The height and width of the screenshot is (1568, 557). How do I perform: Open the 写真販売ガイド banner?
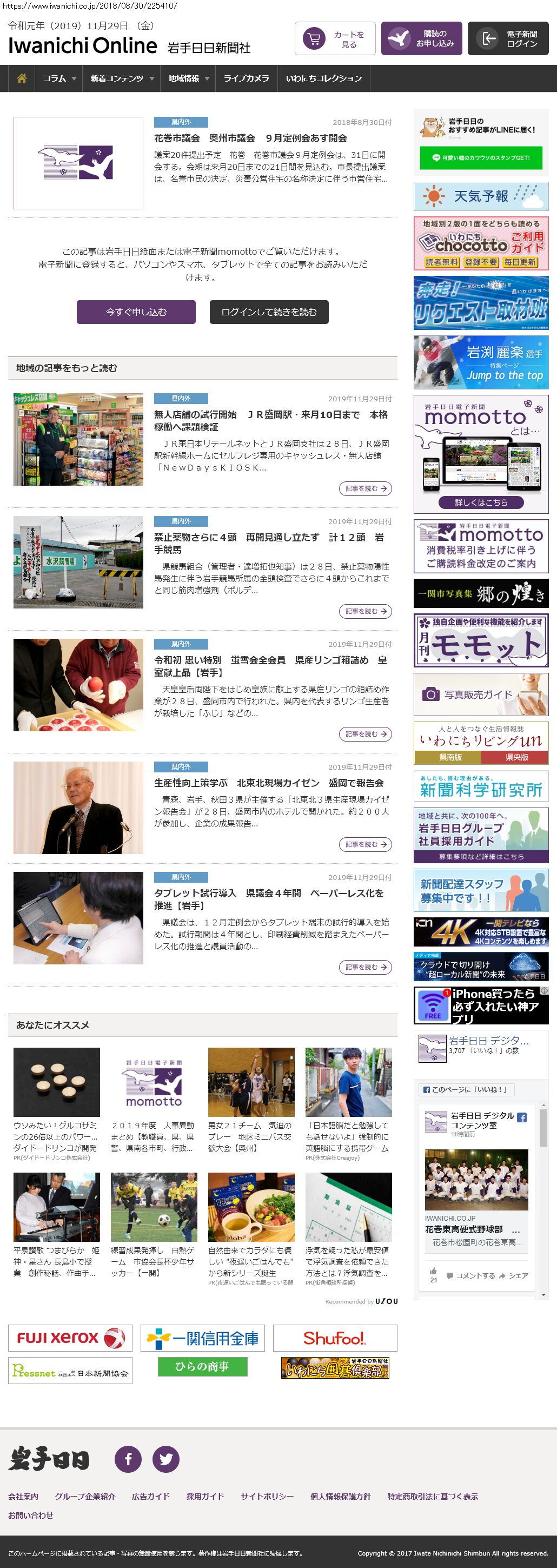tap(481, 694)
